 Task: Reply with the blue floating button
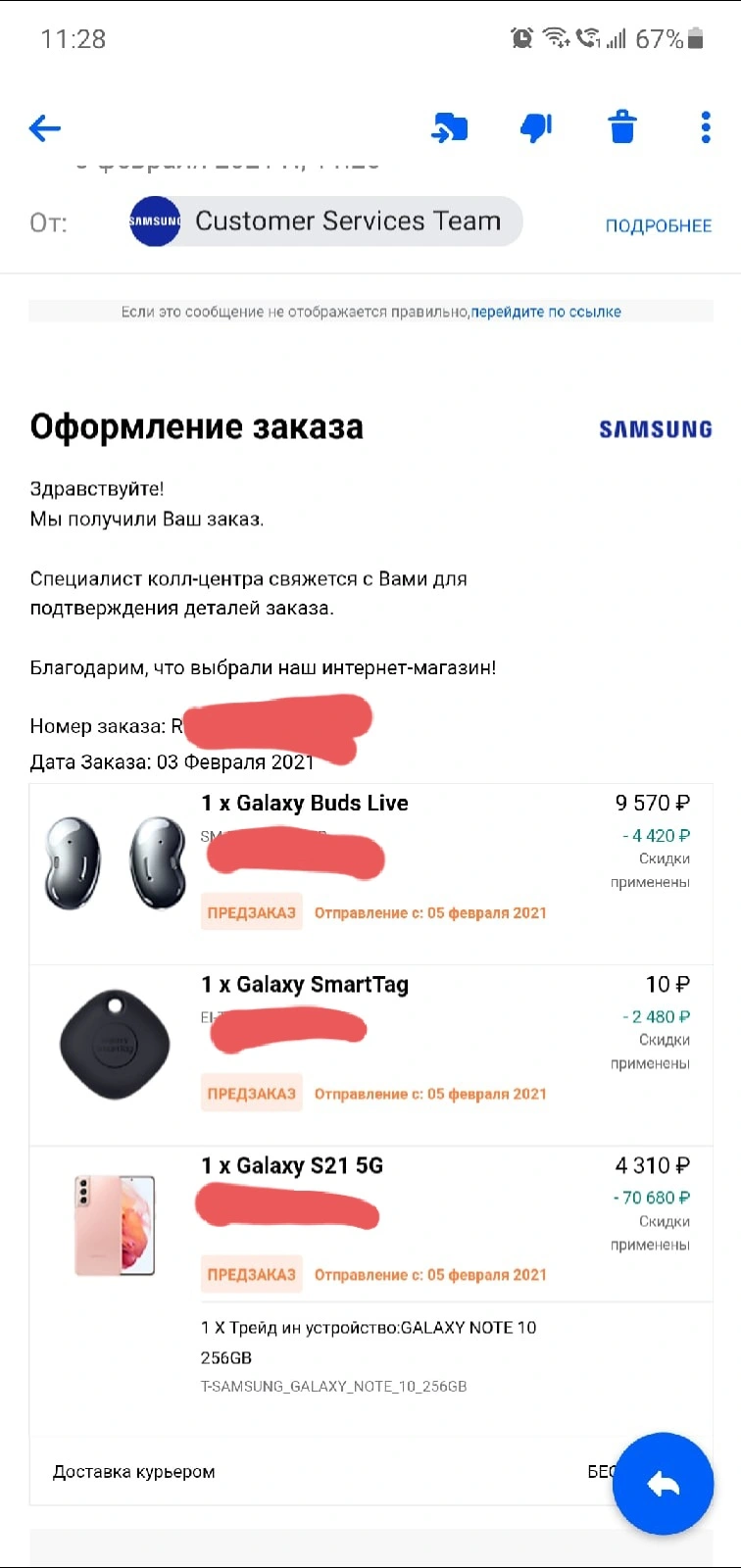(x=664, y=1484)
